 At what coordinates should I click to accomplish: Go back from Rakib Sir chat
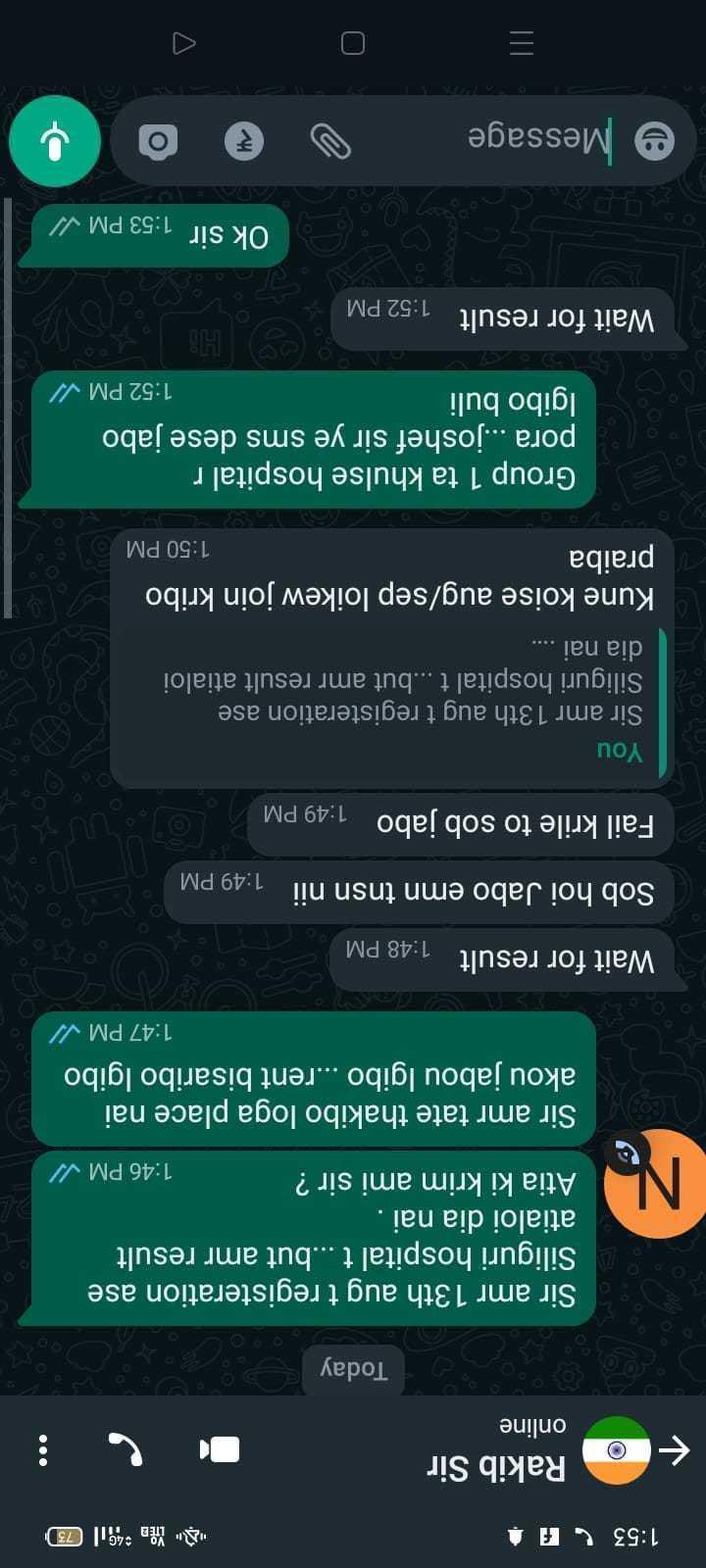click(x=675, y=1449)
